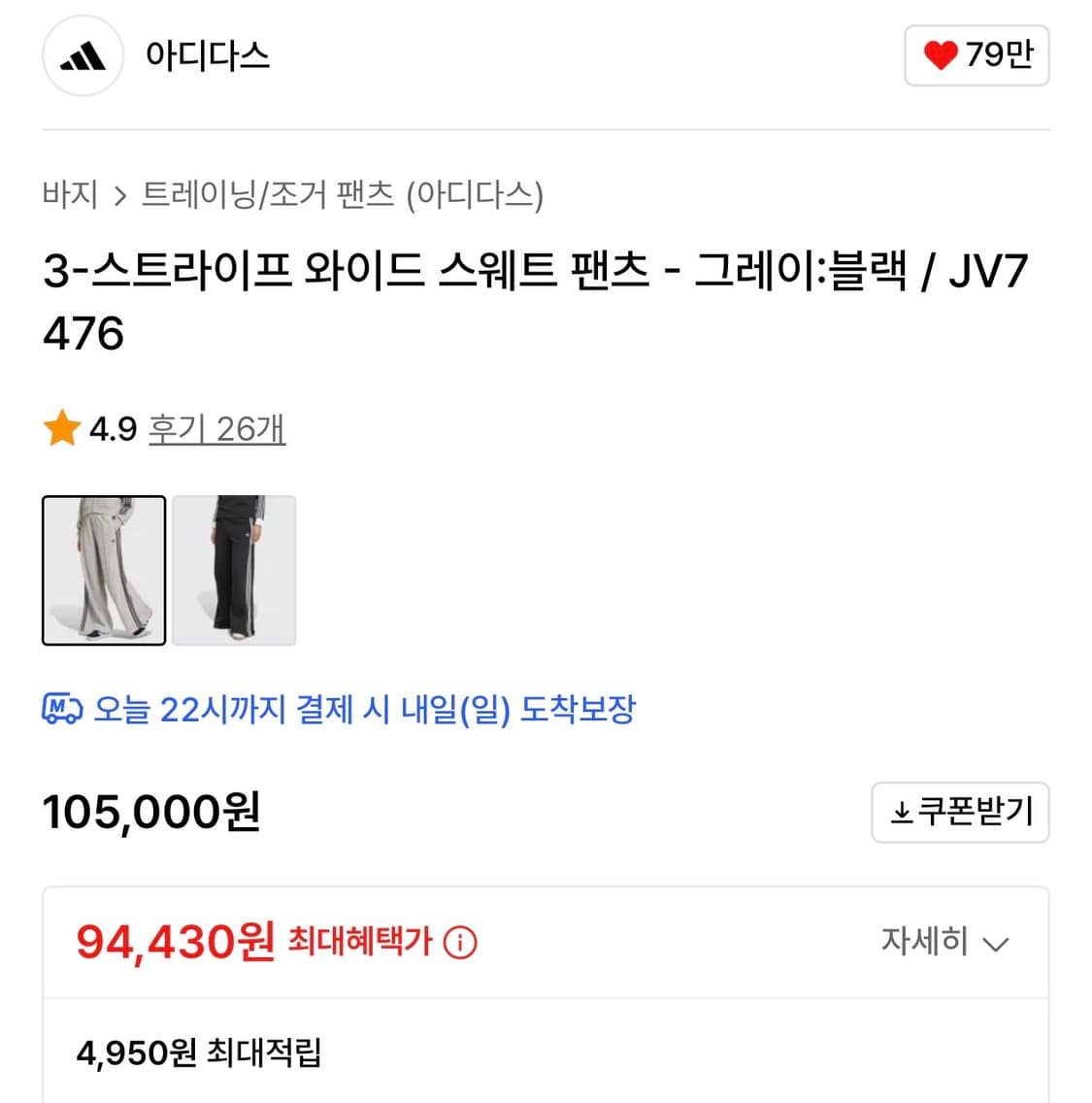
Task: Click the chevron between 바지 and 트레이닝 breadcrumb
Action: (121, 195)
